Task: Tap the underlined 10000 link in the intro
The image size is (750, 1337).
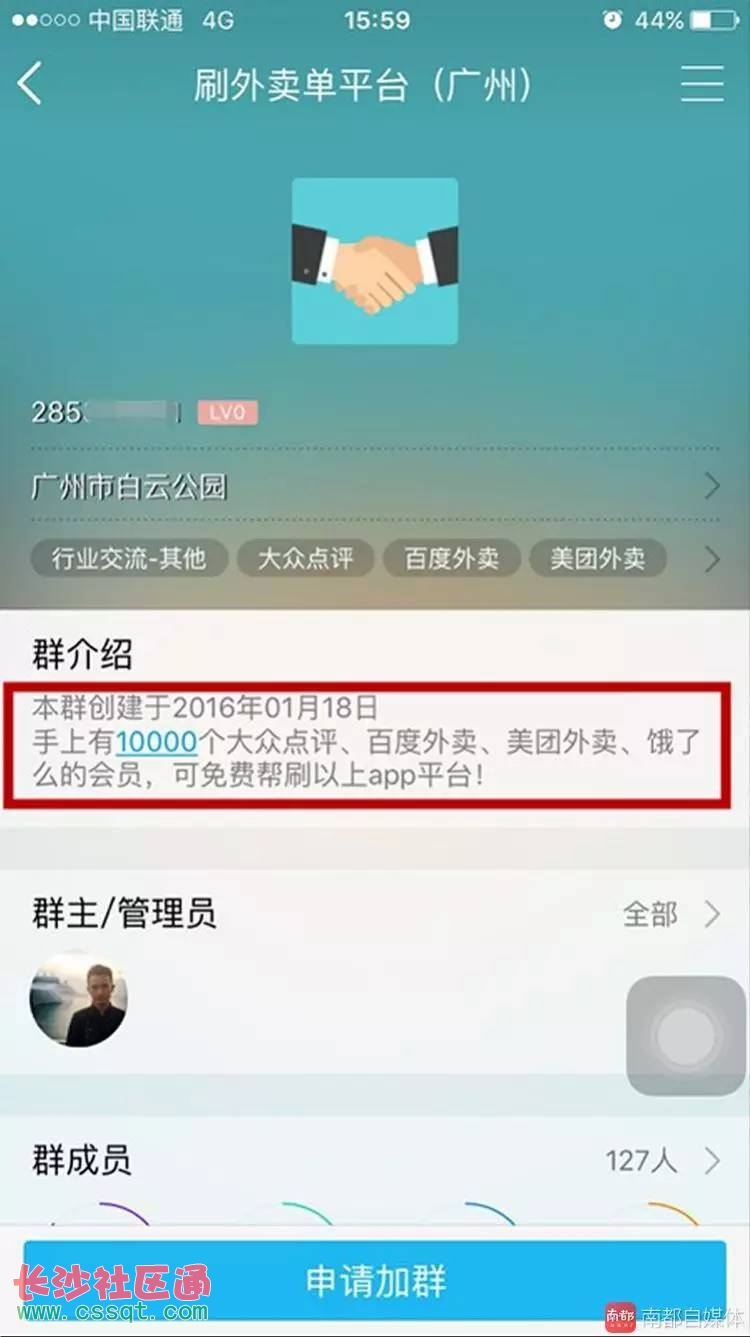Action: 156,742
